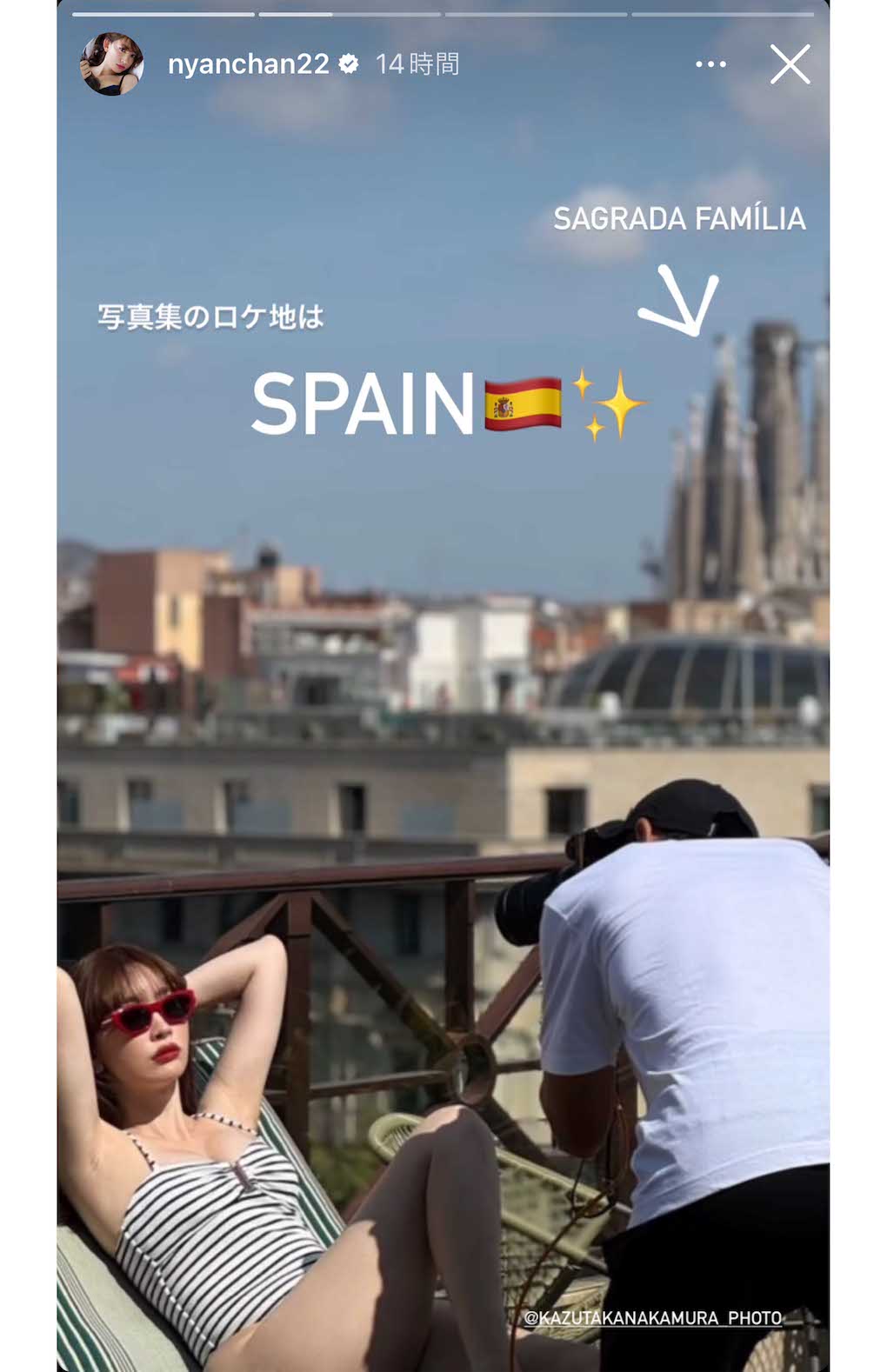Open nyanchan22's profile picture

(110, 64)
